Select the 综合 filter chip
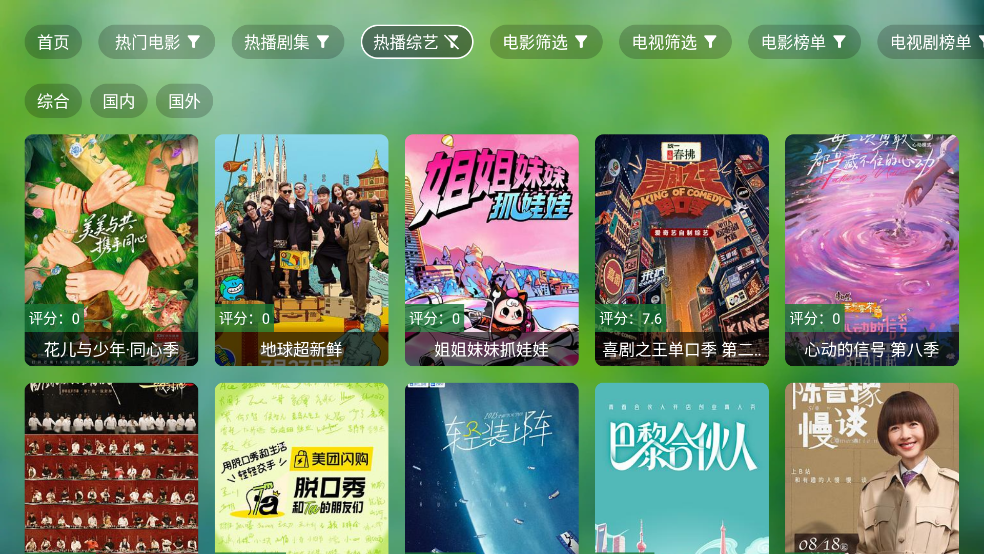This screenshot has width=984, height=554. 53,101
